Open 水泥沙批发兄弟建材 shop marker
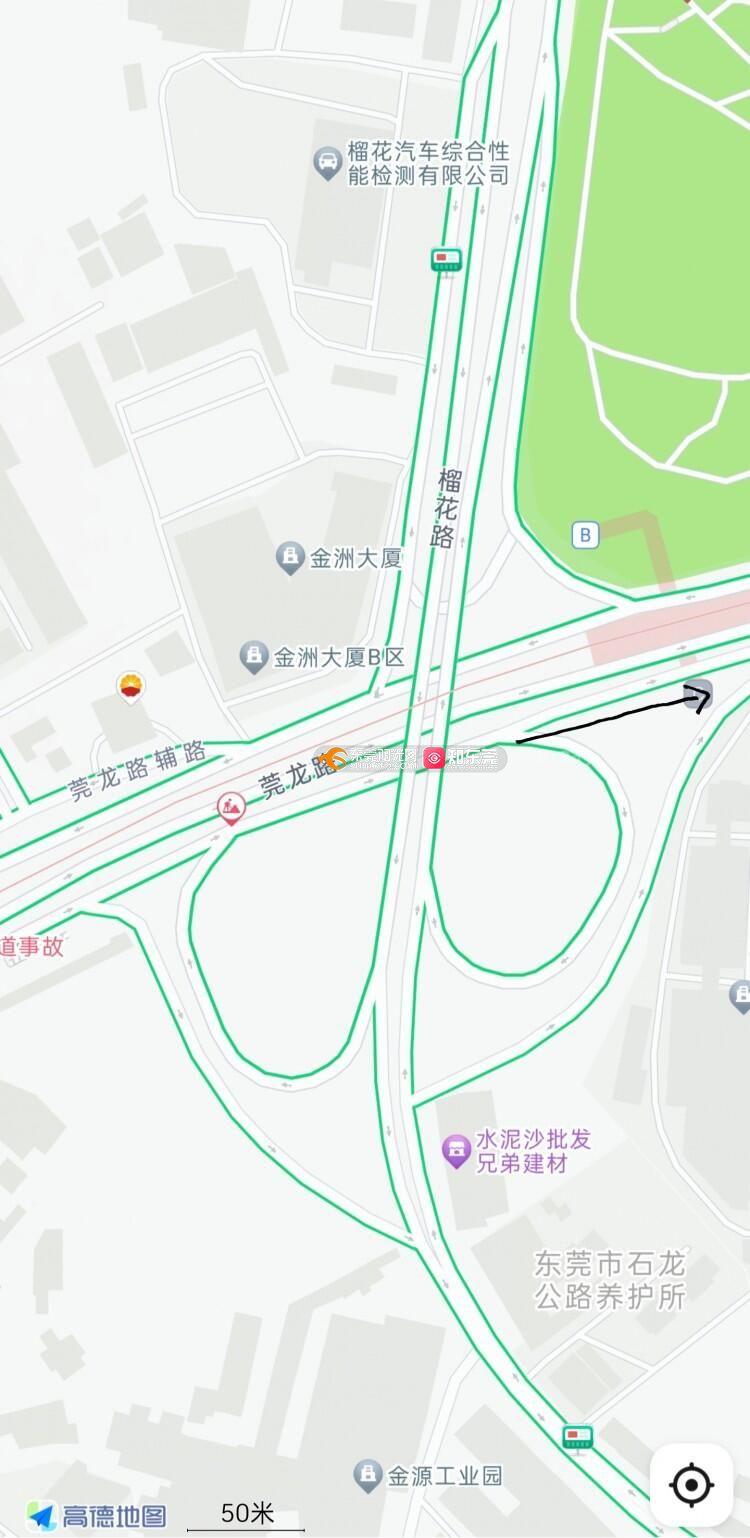The height and width of the screenshot is (1538, 750). (x=457, y=1150)
